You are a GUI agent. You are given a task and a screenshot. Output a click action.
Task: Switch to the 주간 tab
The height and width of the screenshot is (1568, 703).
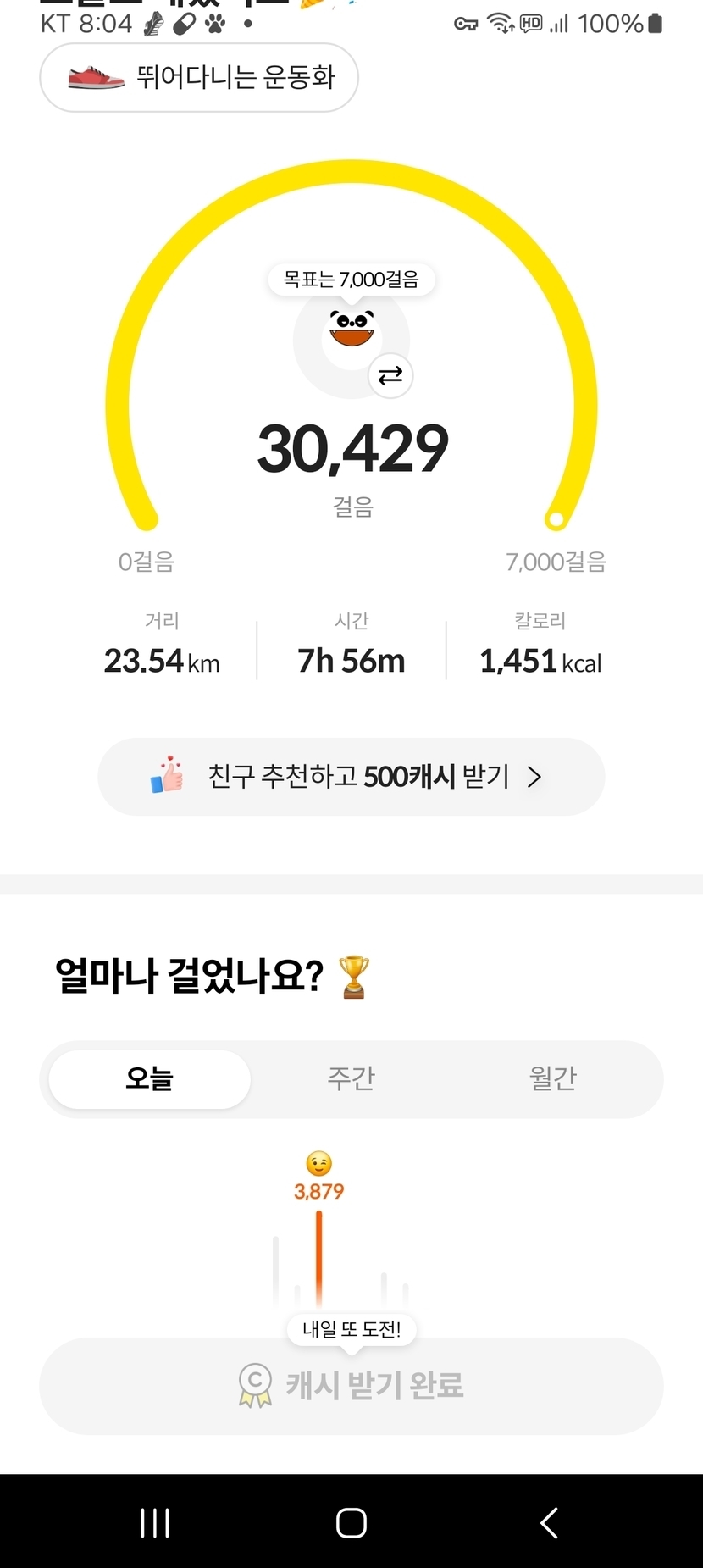click(x=351, y=1079)
